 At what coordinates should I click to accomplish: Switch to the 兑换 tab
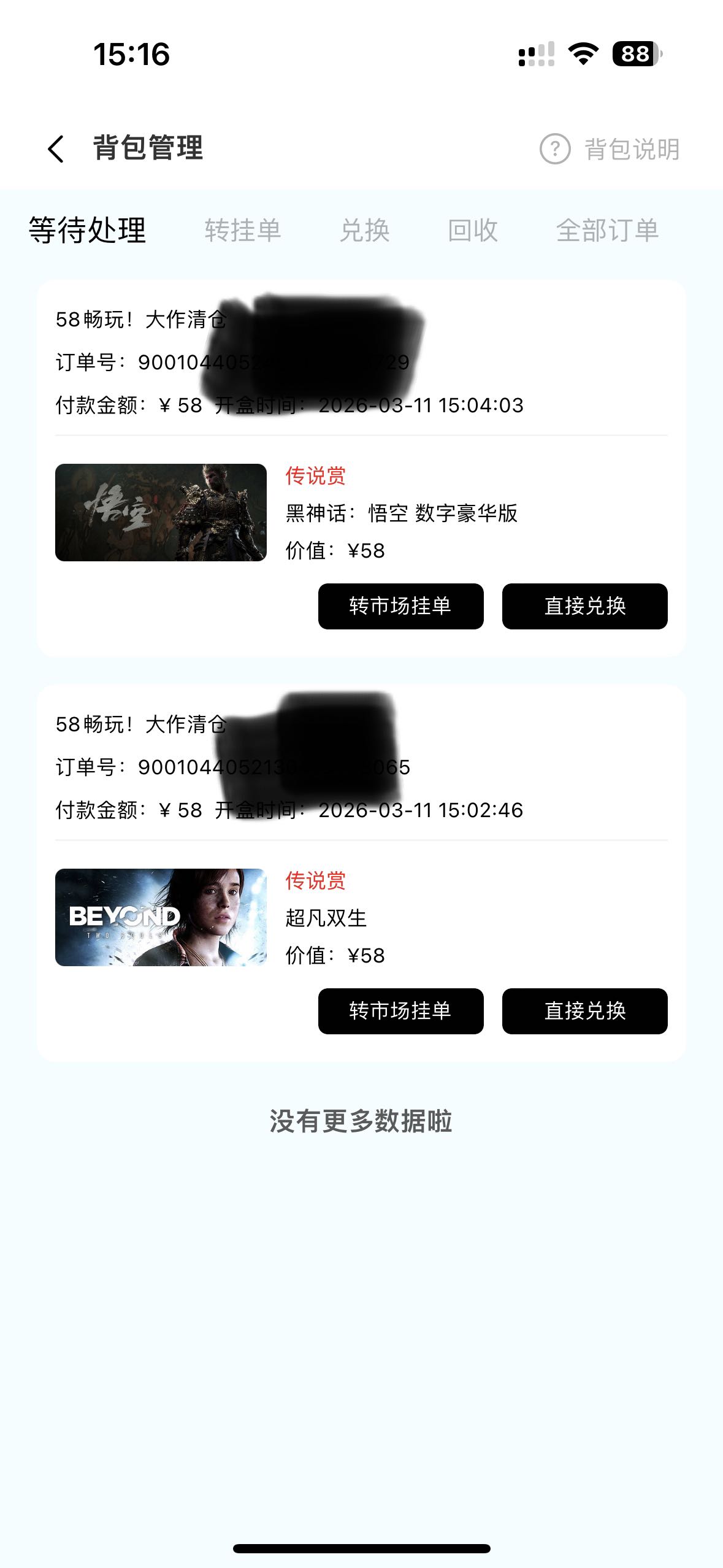(365, 231)
